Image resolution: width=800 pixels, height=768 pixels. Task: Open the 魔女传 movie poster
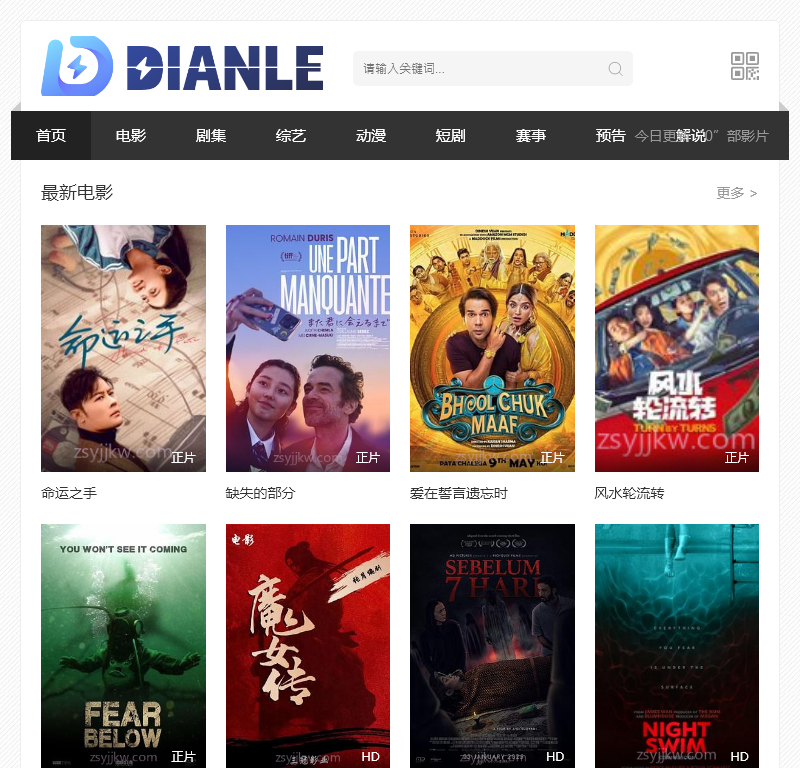[307, 645]
